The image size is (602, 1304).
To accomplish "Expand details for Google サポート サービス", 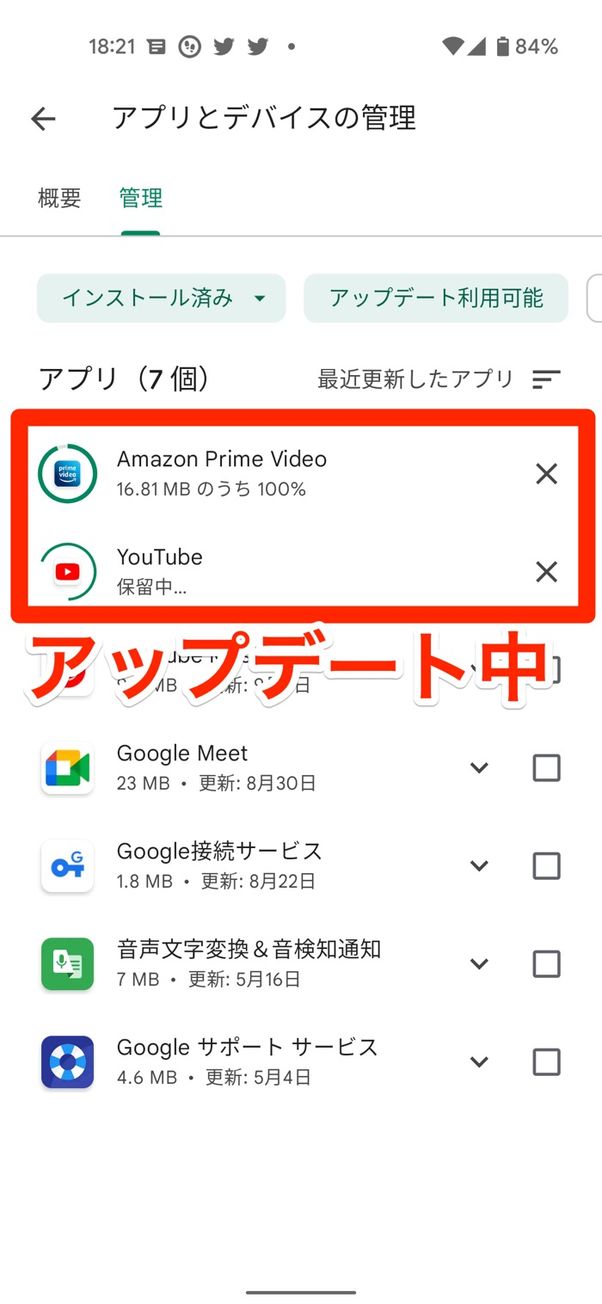I will pyautogui.click(x=479, y=1062).
